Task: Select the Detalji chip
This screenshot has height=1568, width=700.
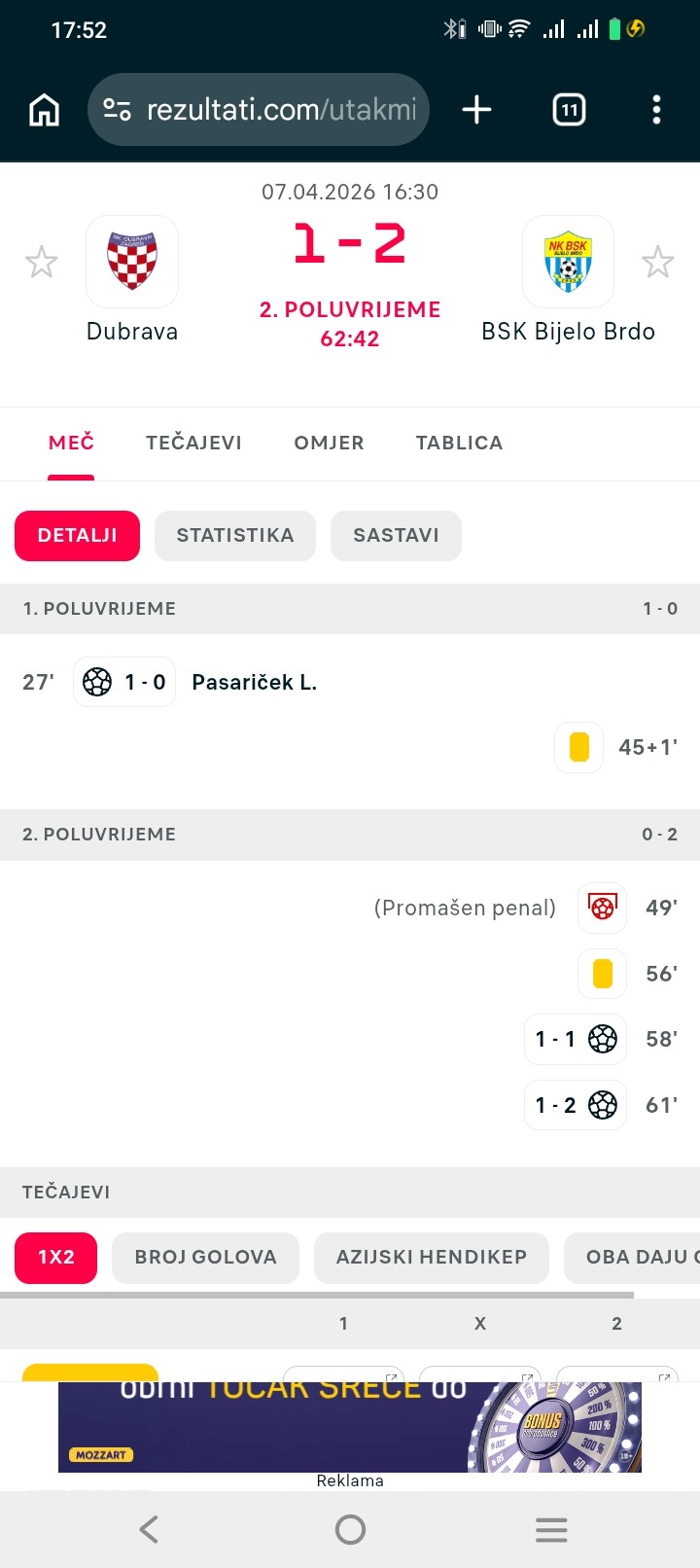Action: [77, 535]
